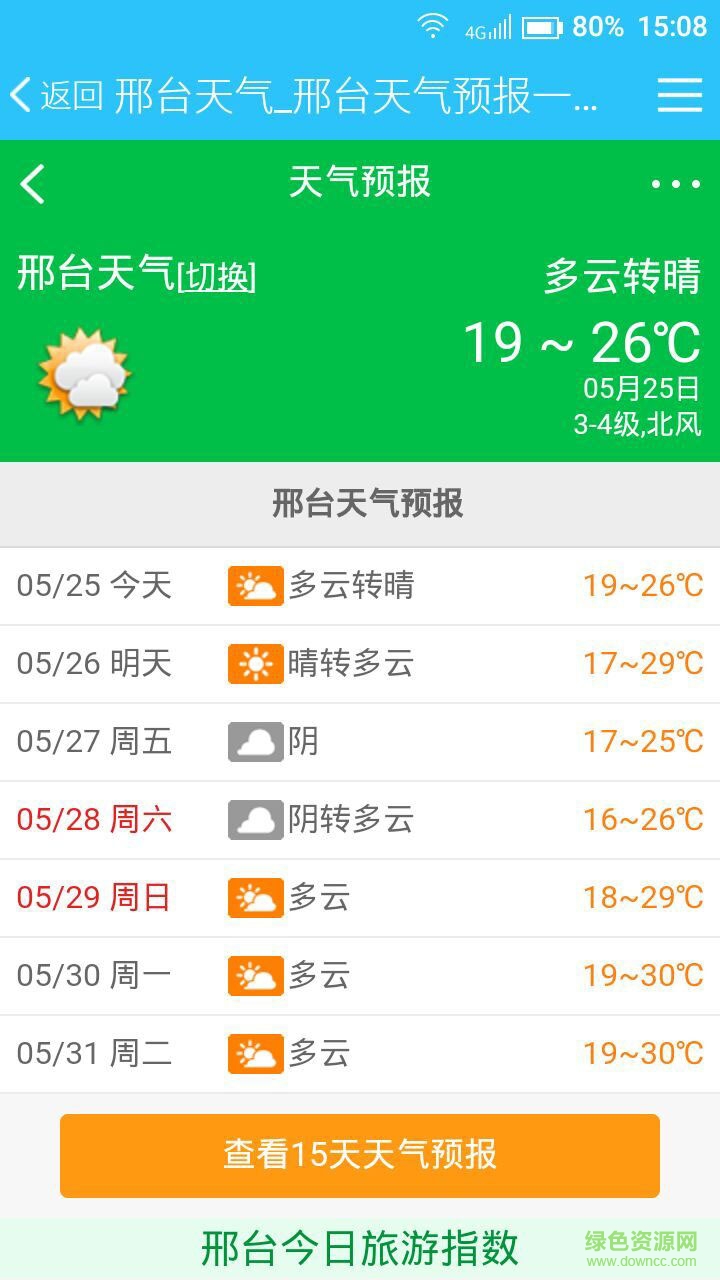Tap 查看15天天气预报 button
Screen dimensions: 720x1280
coord(360,1155)
